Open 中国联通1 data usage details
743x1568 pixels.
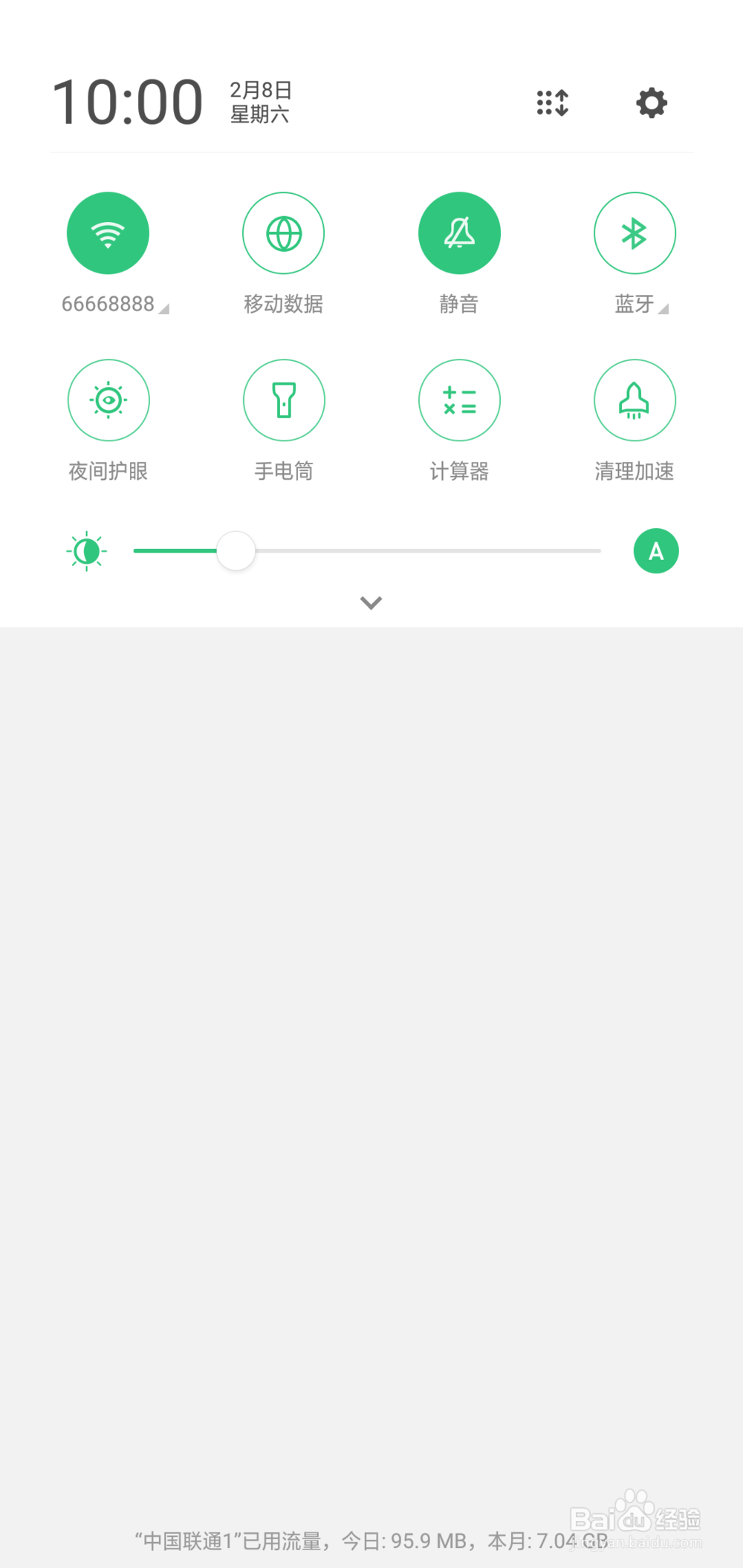371,1541
